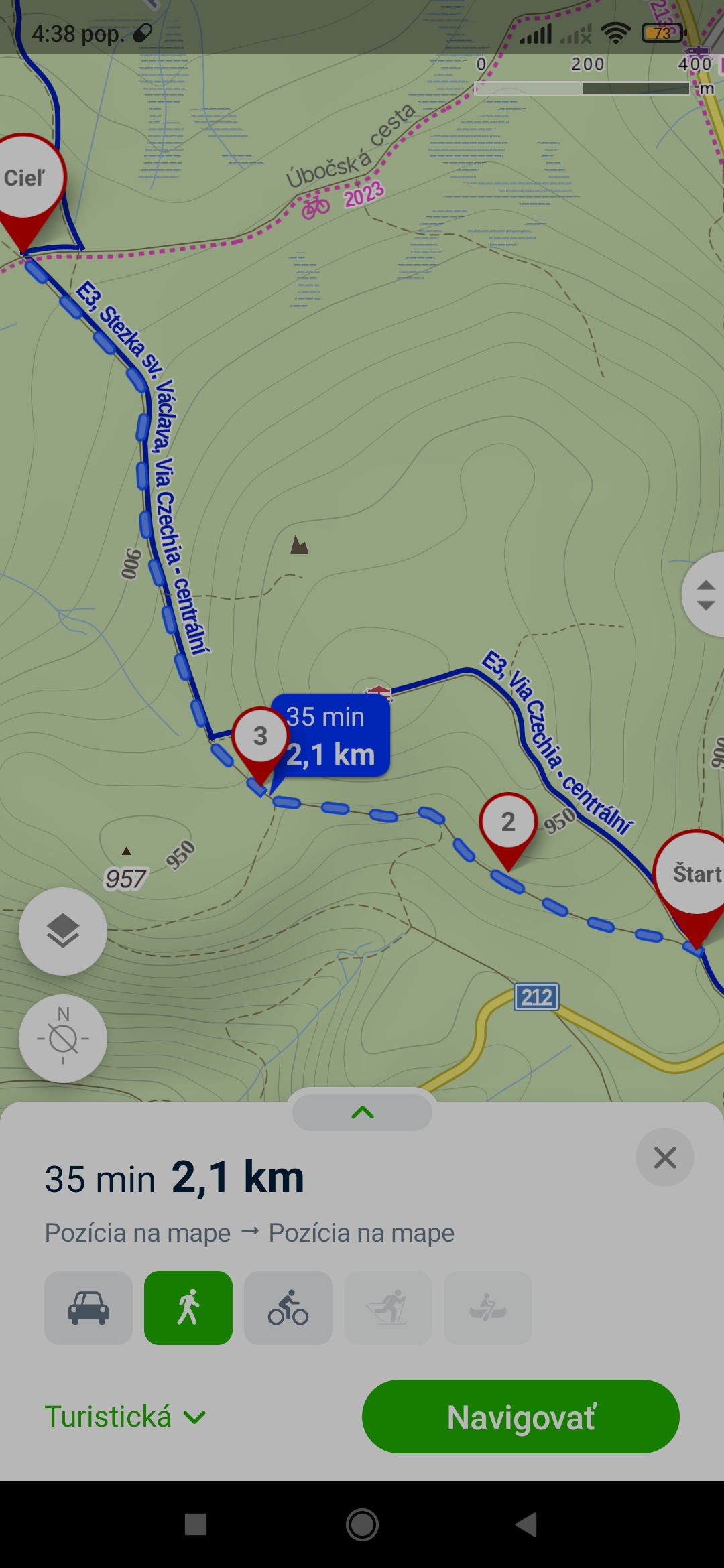Start navigation with the Navigovať button

(x=520, y=1417)
